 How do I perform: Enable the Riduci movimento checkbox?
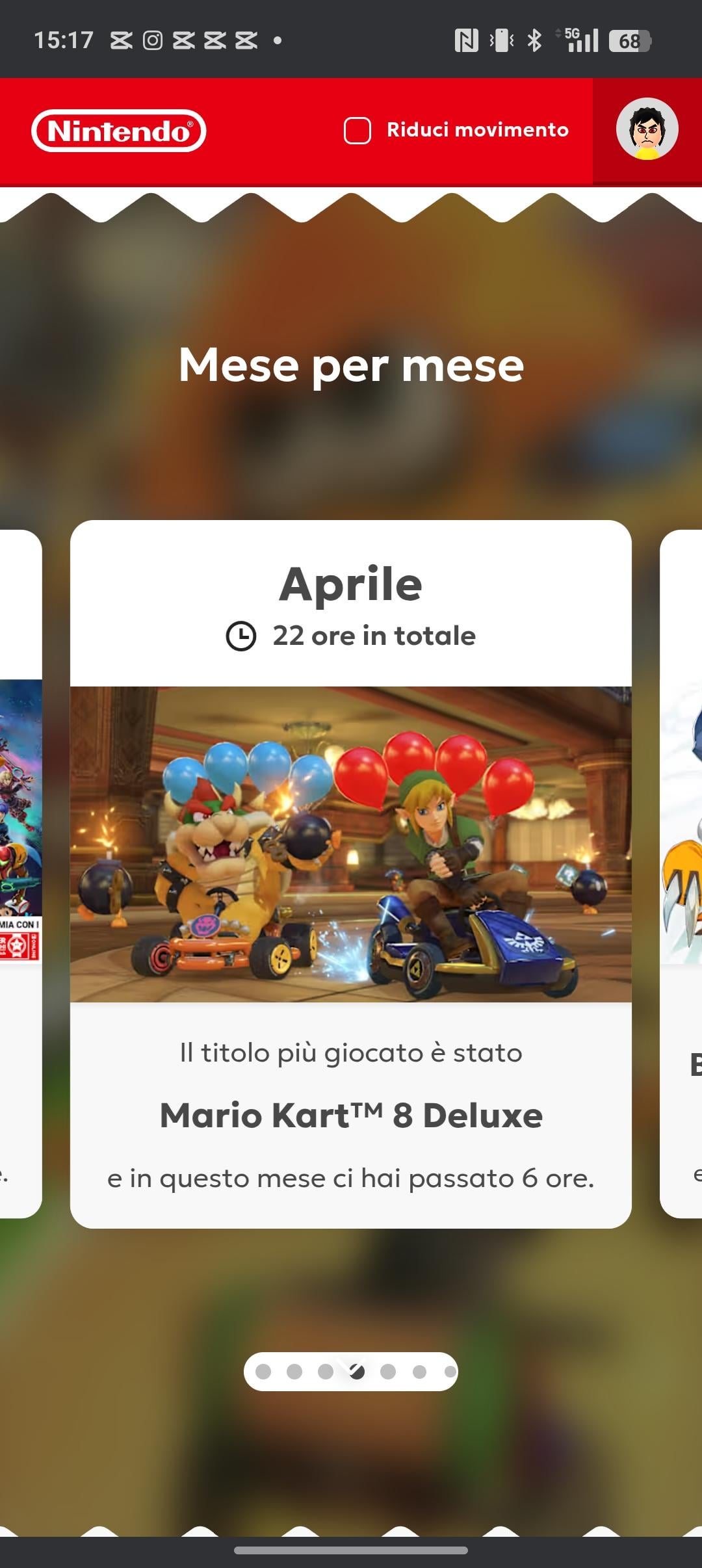pyautogui.click(x=357, y=131)
